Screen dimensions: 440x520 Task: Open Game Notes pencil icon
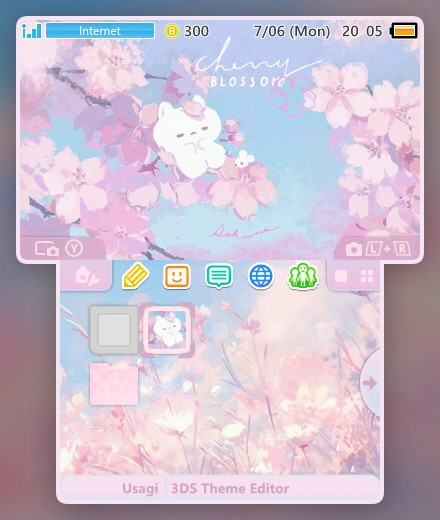point(135,276)
